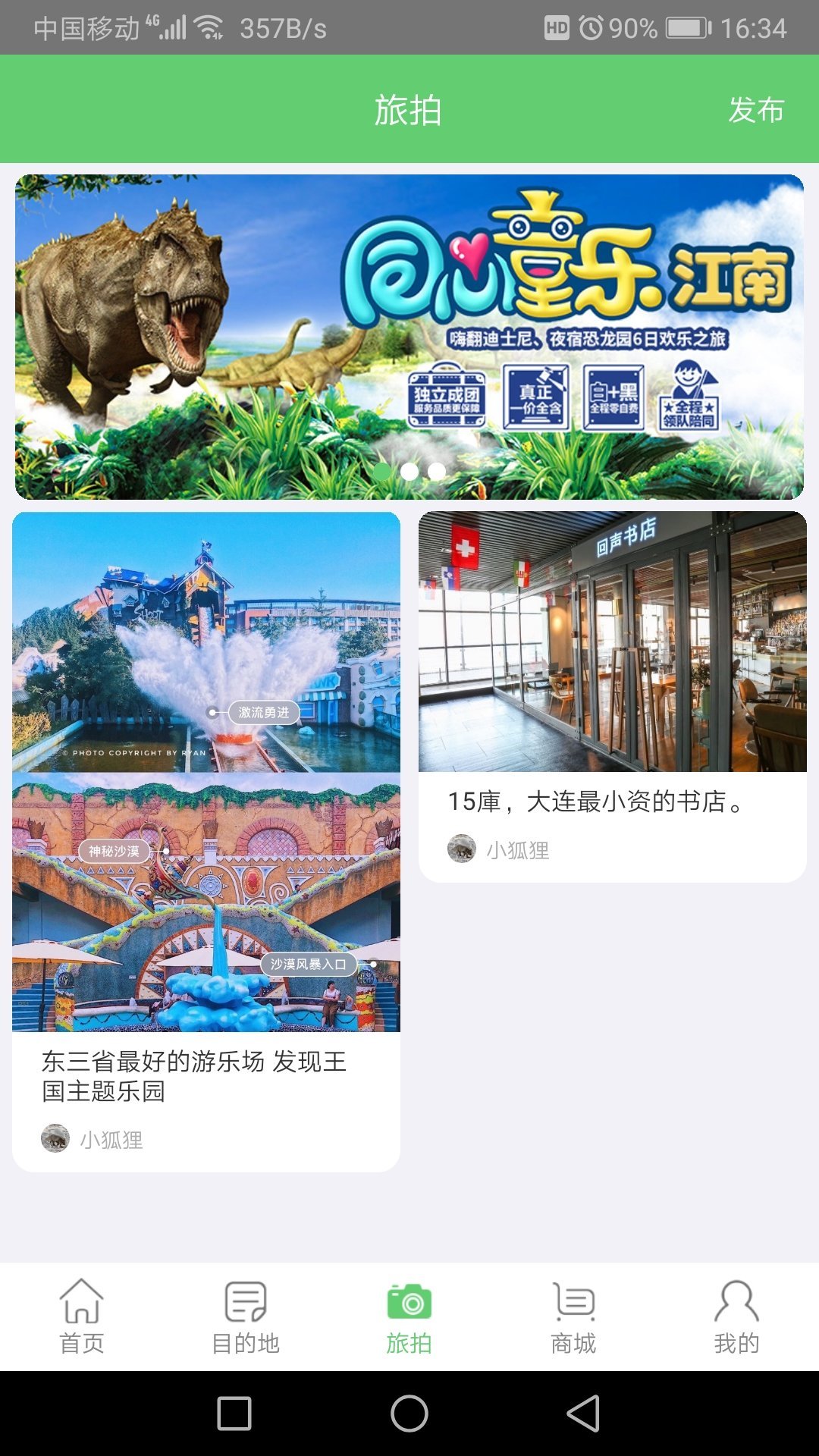Open the 我的 profile tab
This screenshot has width=819, height=1456.
[x=736, y=1317]
